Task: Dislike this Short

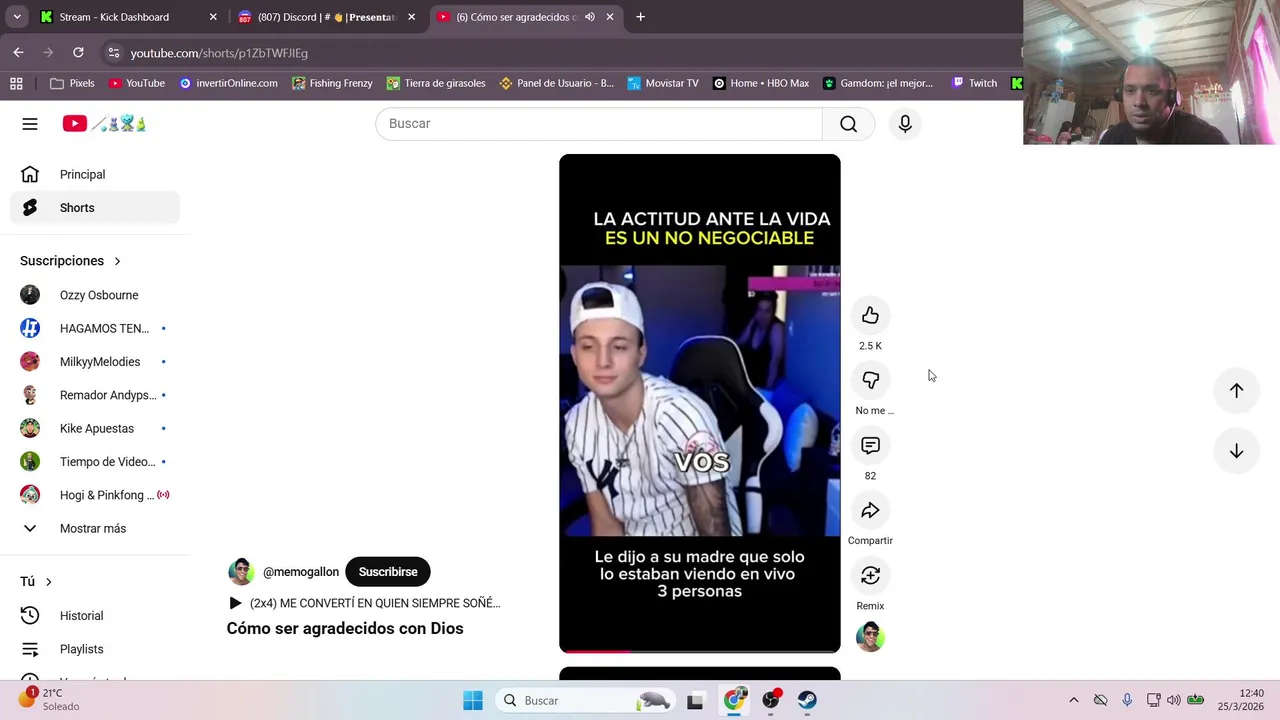Action: (x=870, y=381)
